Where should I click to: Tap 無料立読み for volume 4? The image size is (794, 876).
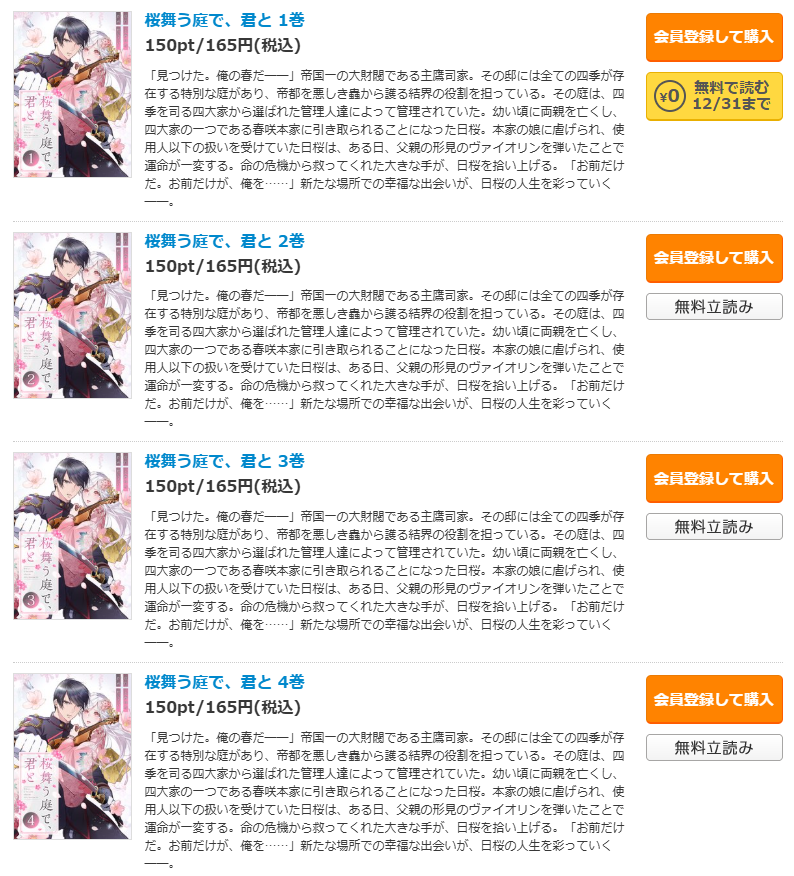(713, 747)
